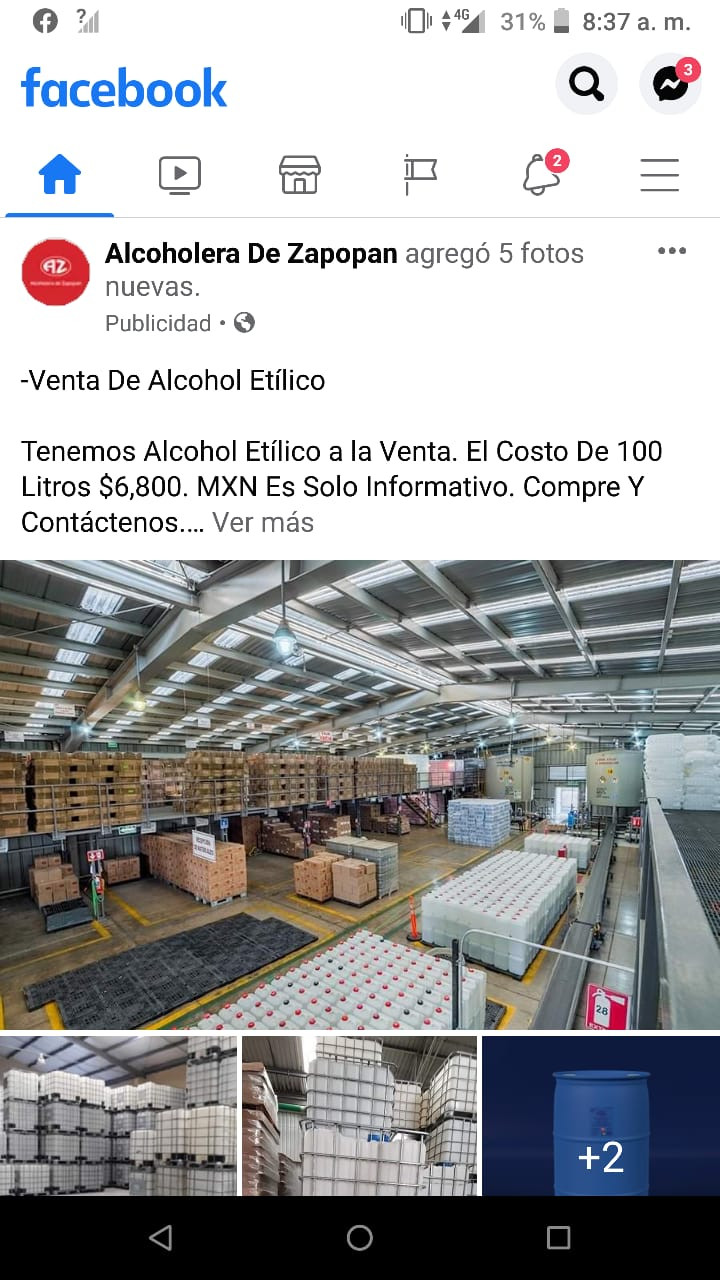Image resolution: width=720 pixels, height=1280 pixels.
Task: Visit the Alcoholera De Zapopan page name
Action: click(251, 254)
